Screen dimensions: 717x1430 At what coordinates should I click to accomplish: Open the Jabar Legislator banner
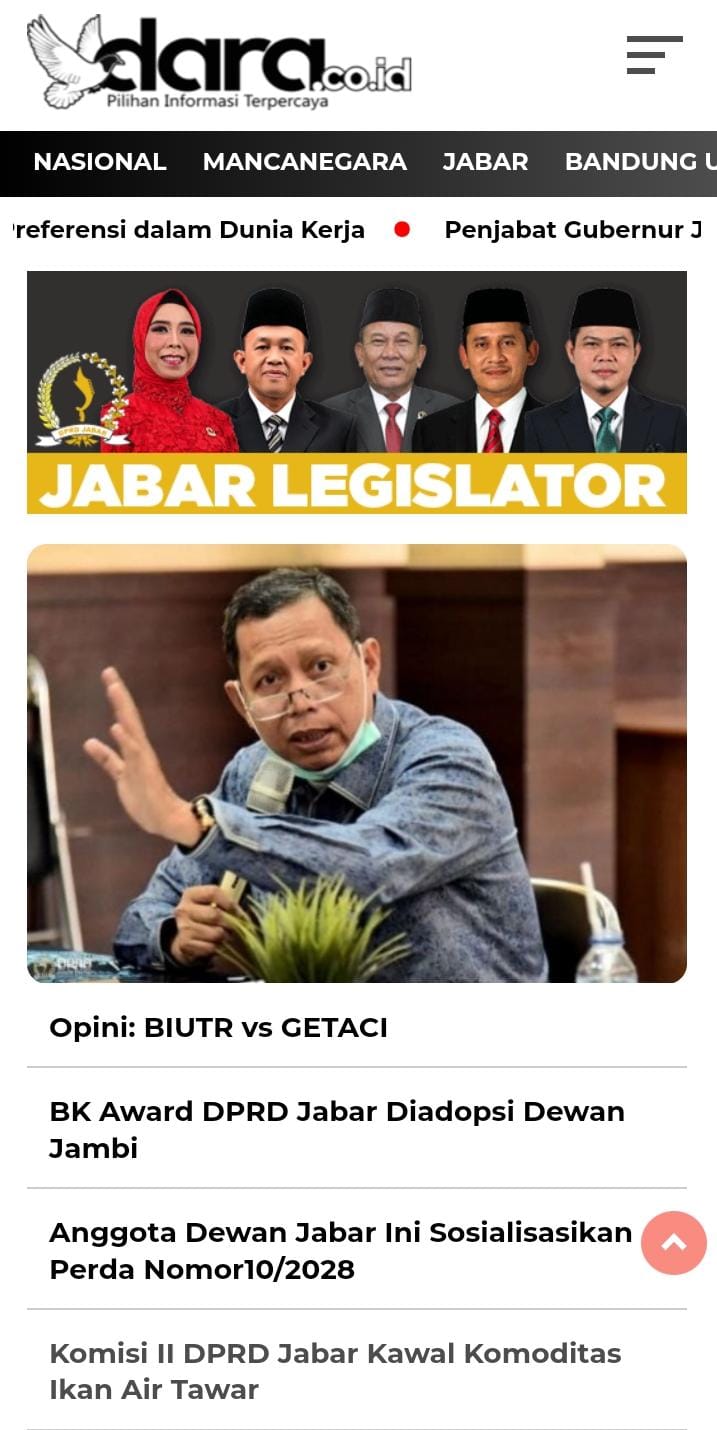point(356,392)
